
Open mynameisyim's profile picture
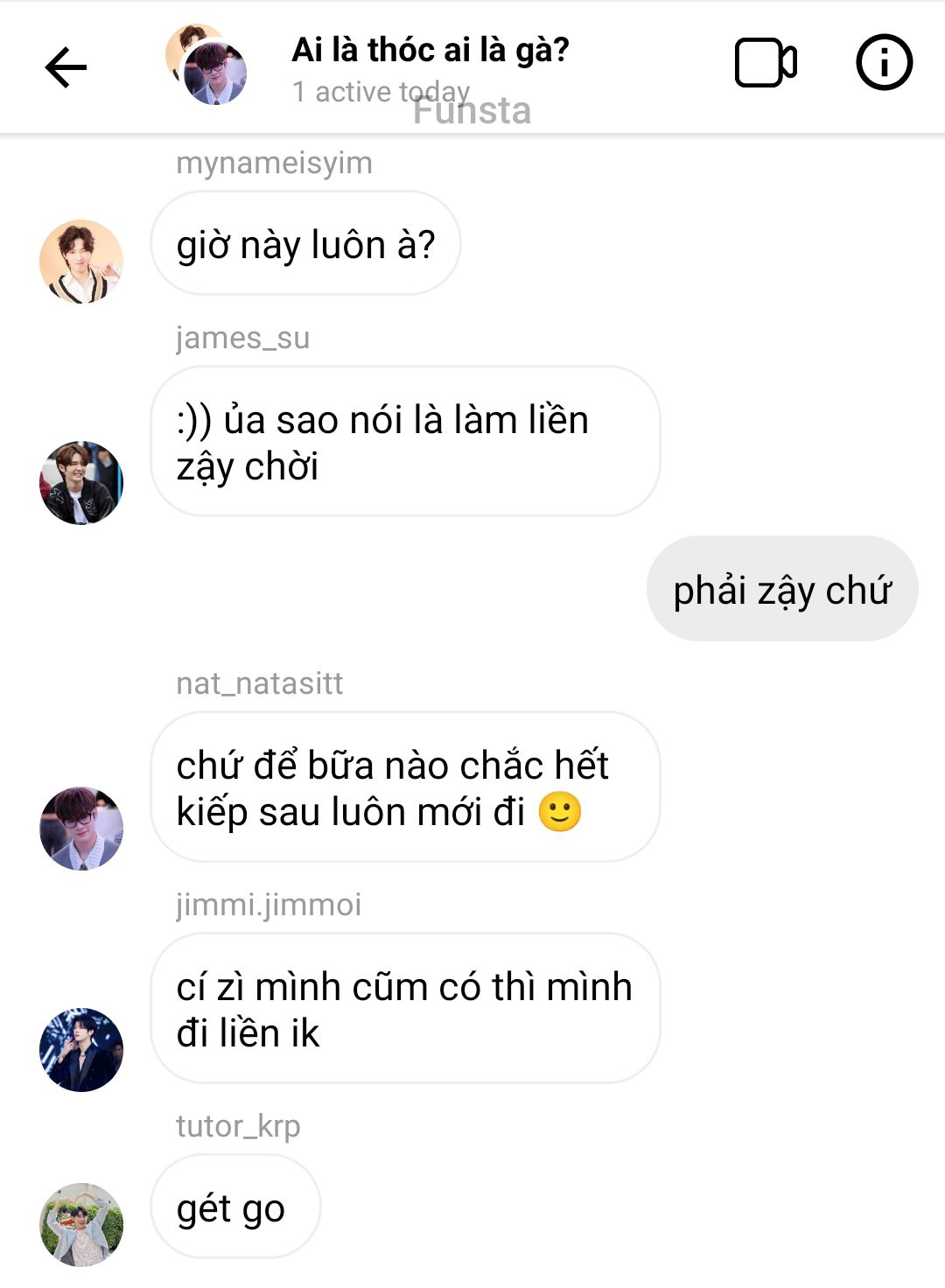[81, 262]
